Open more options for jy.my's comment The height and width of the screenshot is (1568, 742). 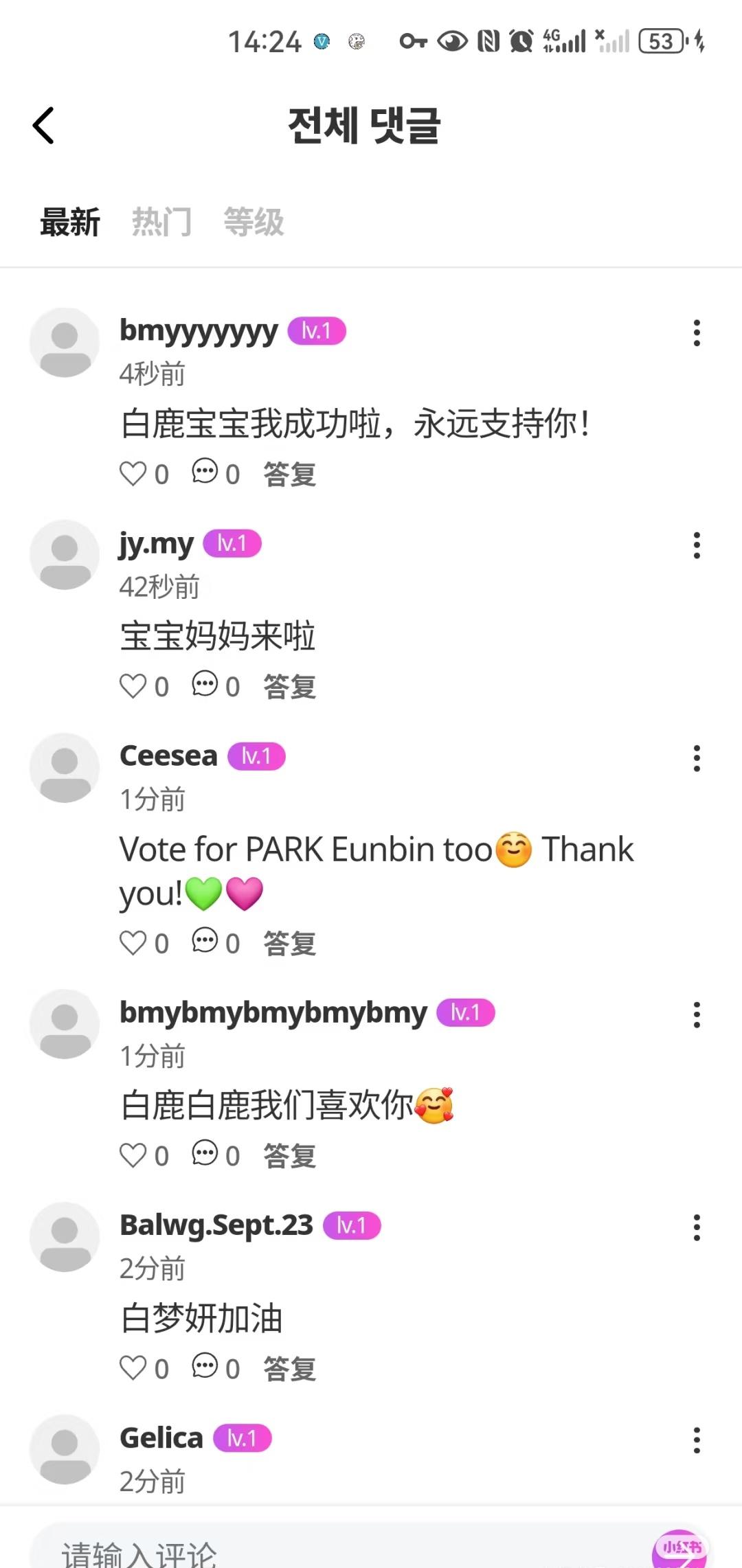point(697,545)
